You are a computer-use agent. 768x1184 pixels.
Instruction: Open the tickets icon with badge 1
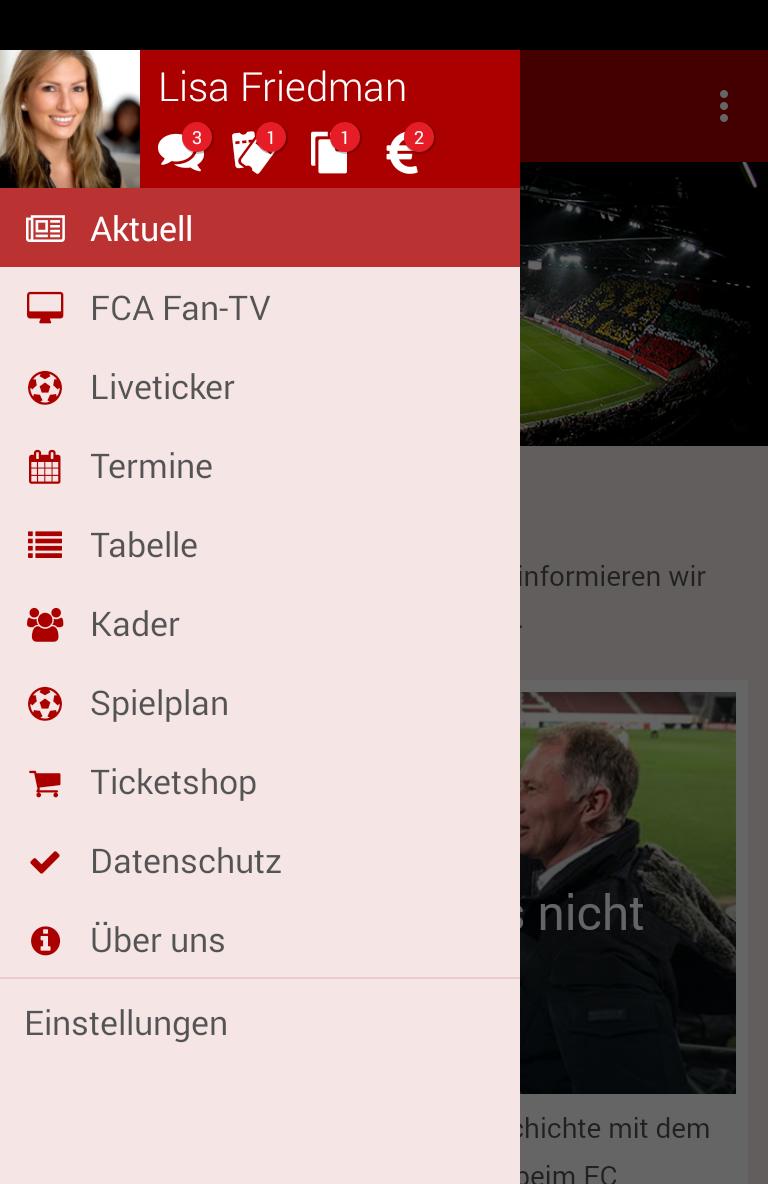[255, 150]
